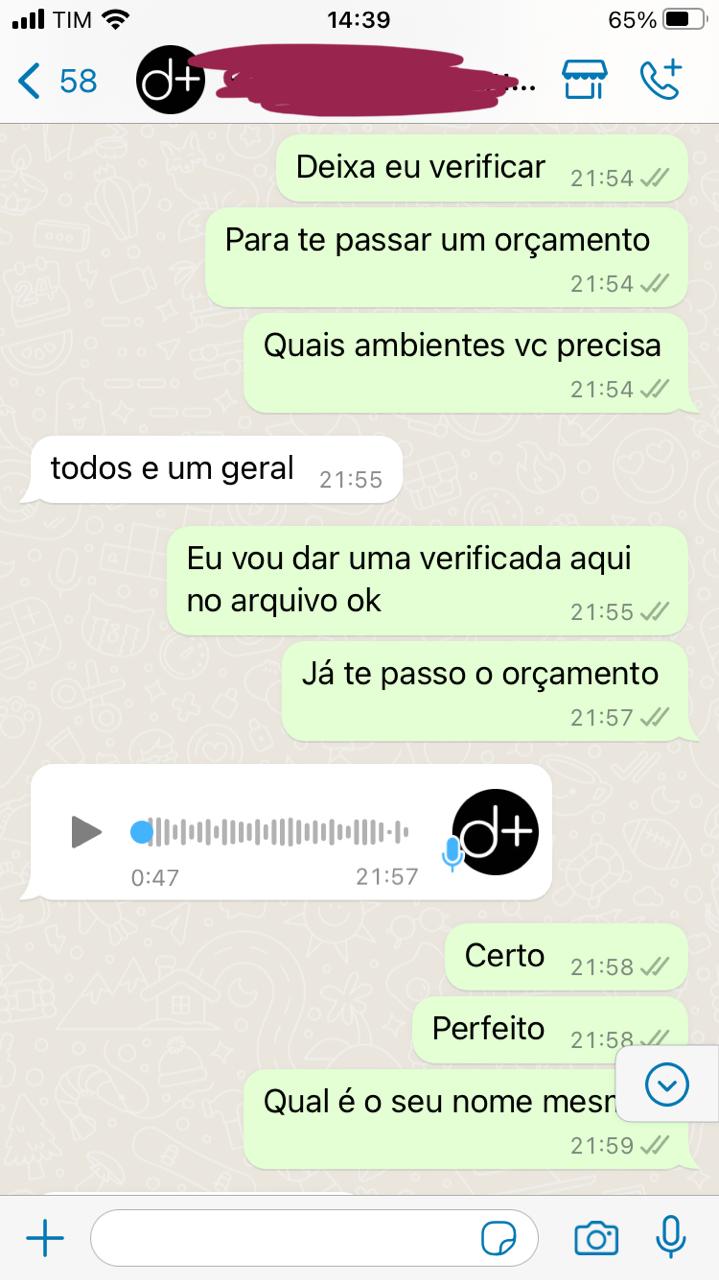Start a call with the phone icon

[x=661, y=80]
